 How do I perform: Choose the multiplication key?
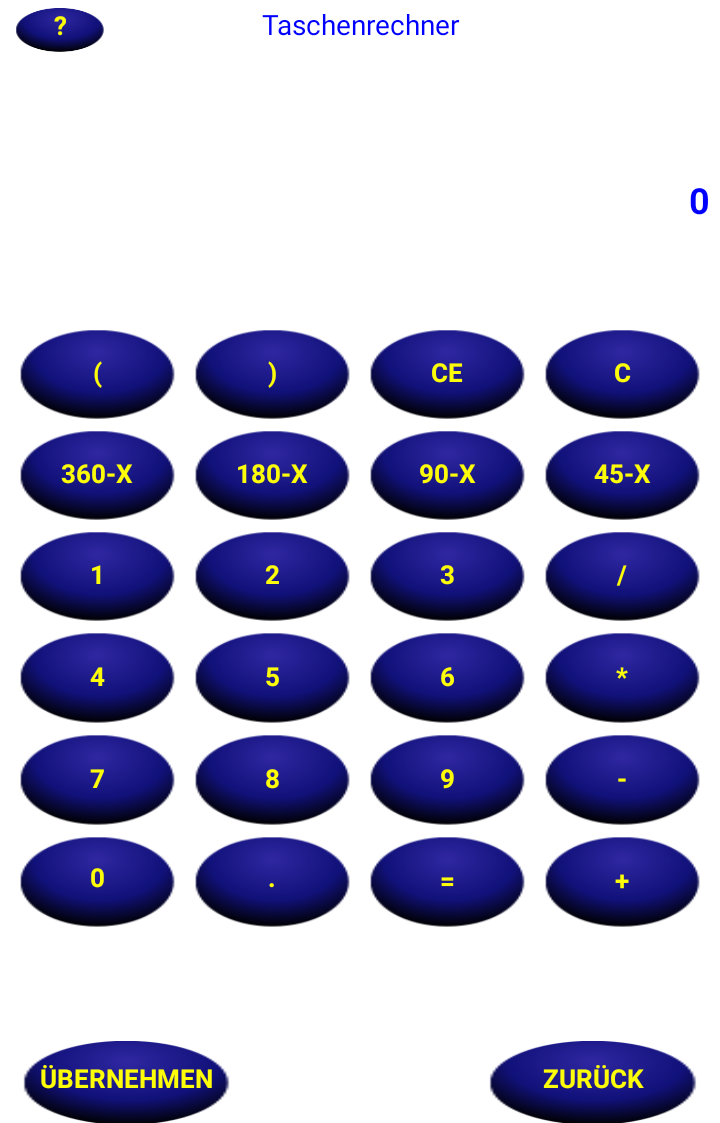(x=622, y=678)
